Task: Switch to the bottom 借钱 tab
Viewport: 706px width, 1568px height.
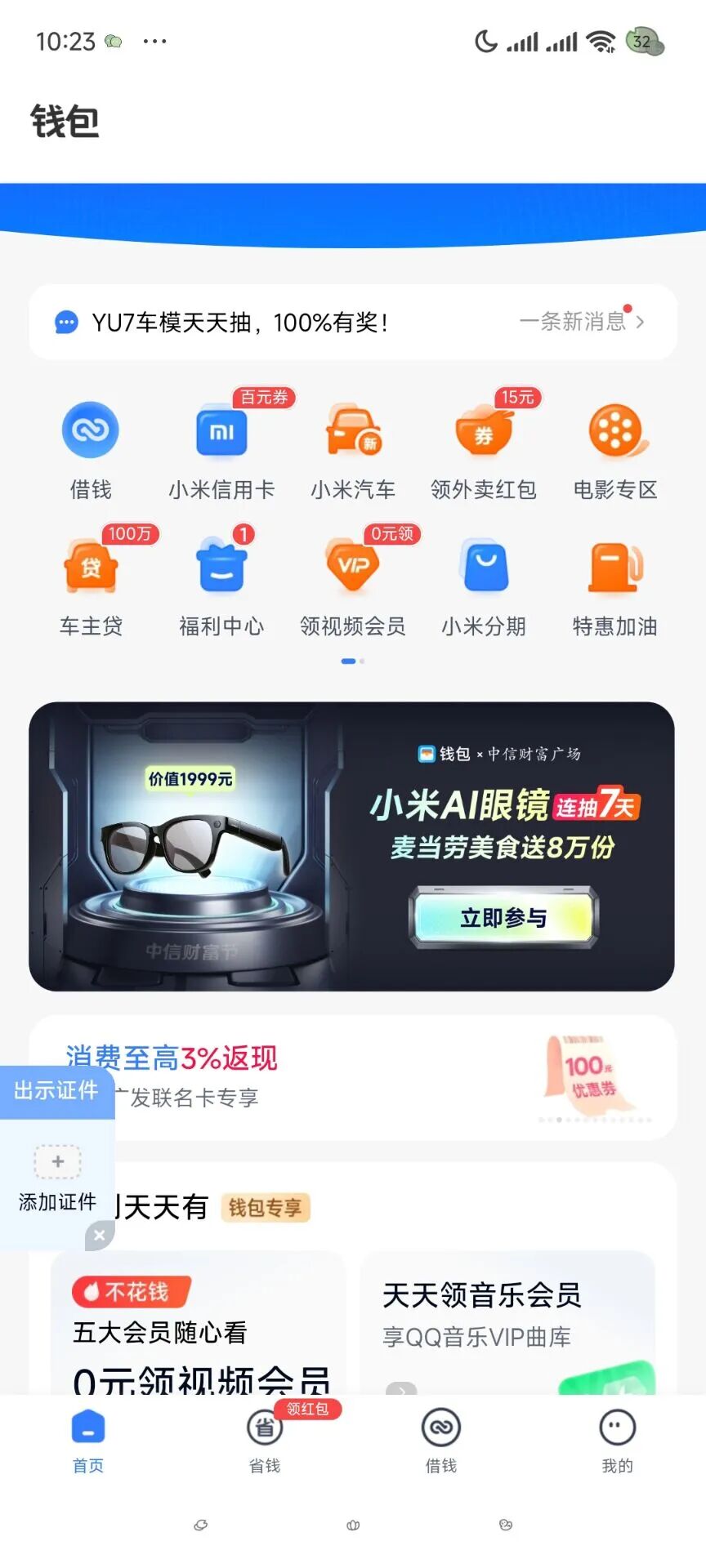Action: [x=441, y=1441]
